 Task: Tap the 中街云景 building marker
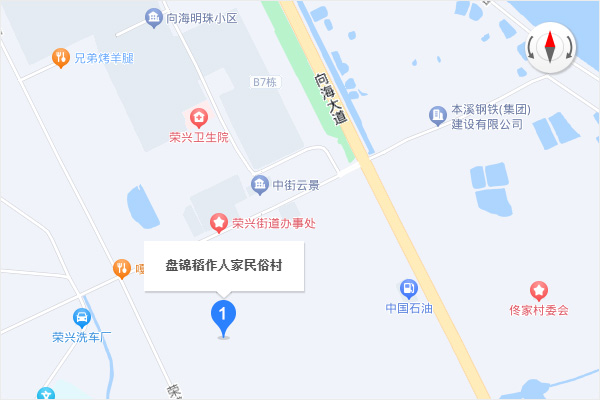point(259,184)
